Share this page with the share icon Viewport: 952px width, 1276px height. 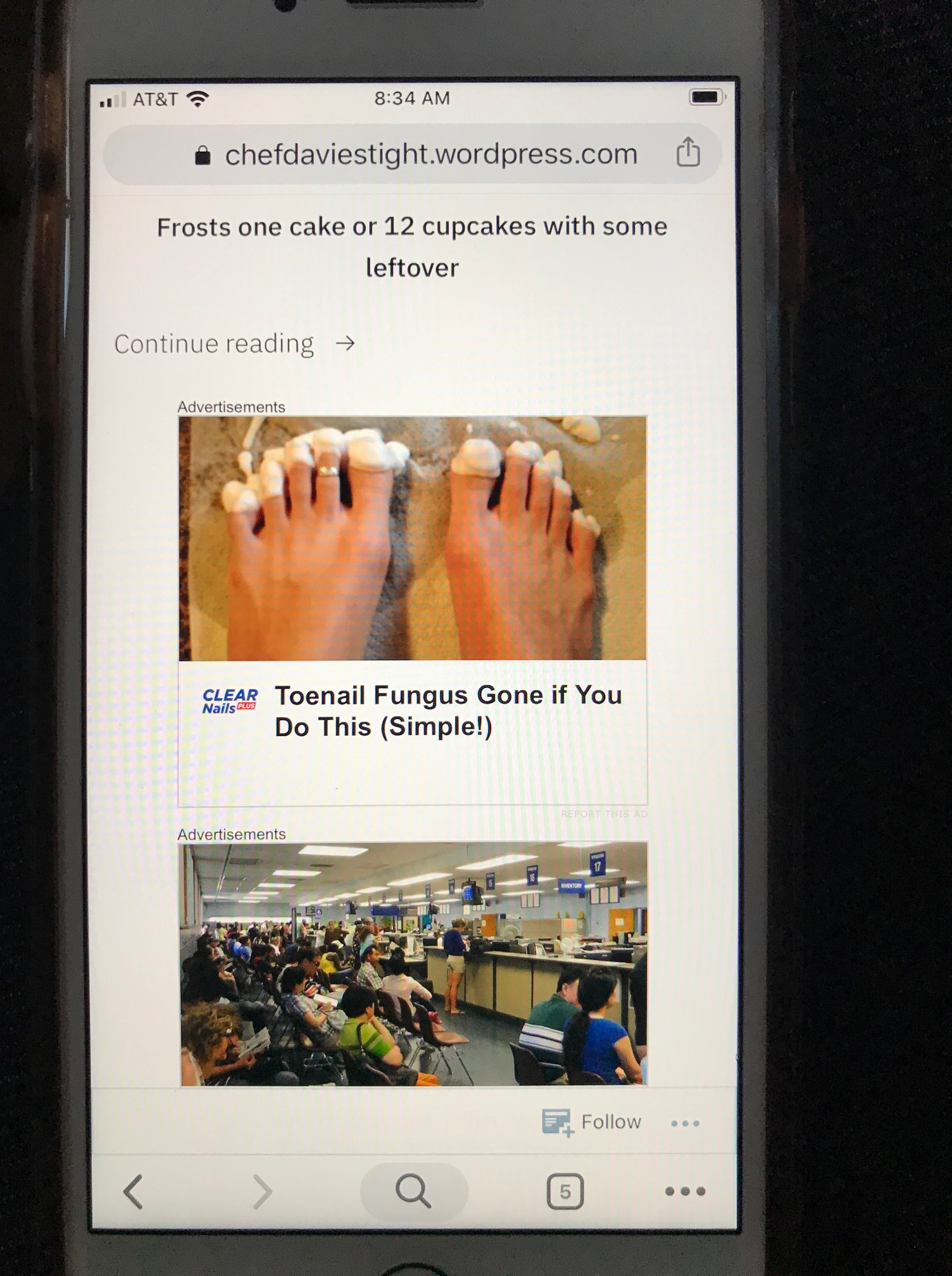(688, 153)
